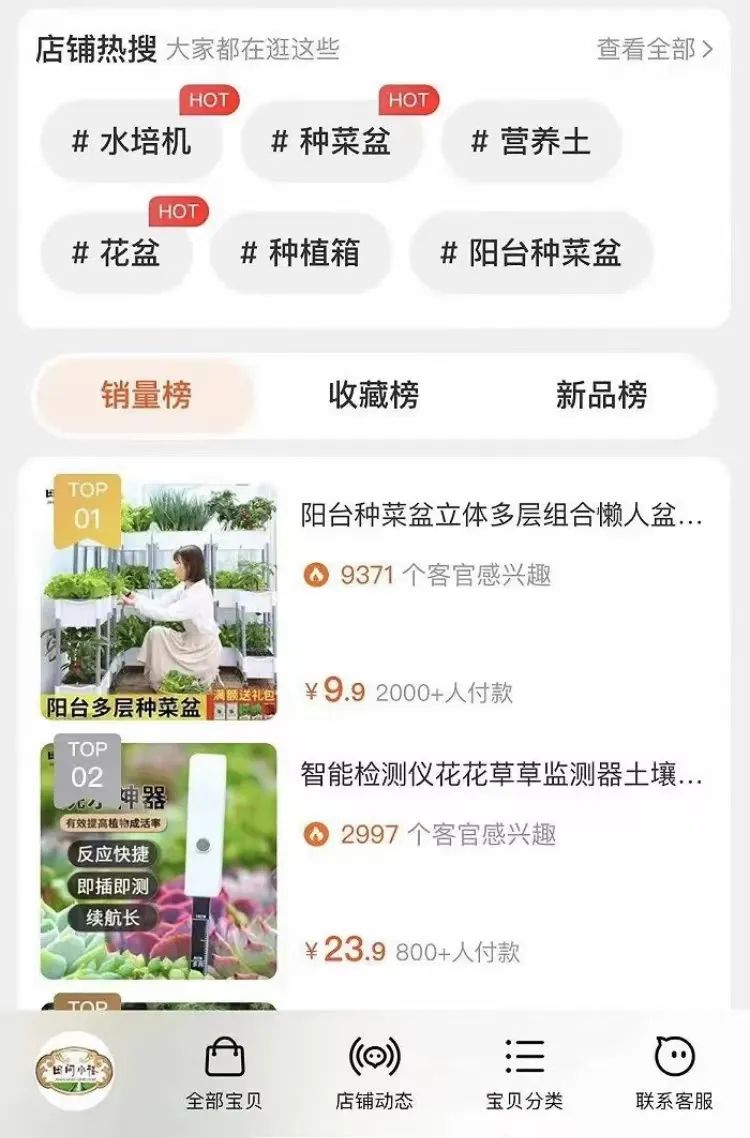
Task: Select the # 水培机 hot search chip
Action: [x=131, y=141]
